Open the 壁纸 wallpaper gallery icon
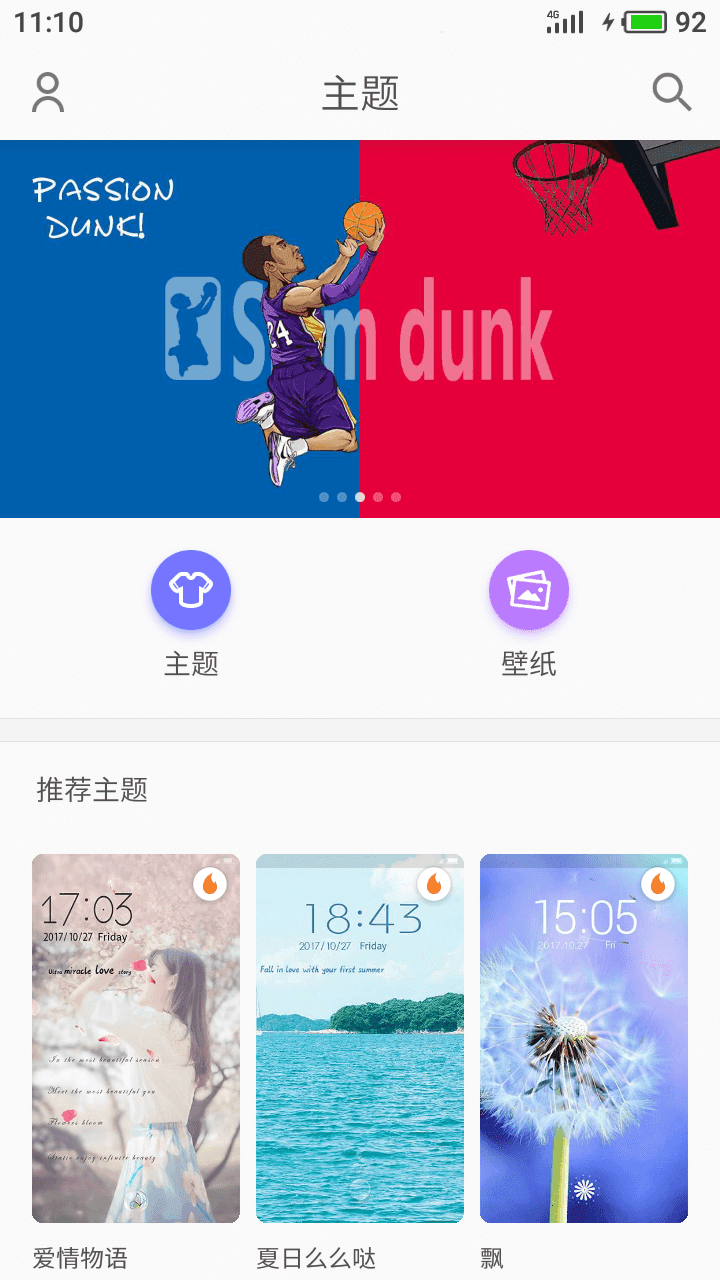This screenshot has height=1280, width=720. (528, 590)
